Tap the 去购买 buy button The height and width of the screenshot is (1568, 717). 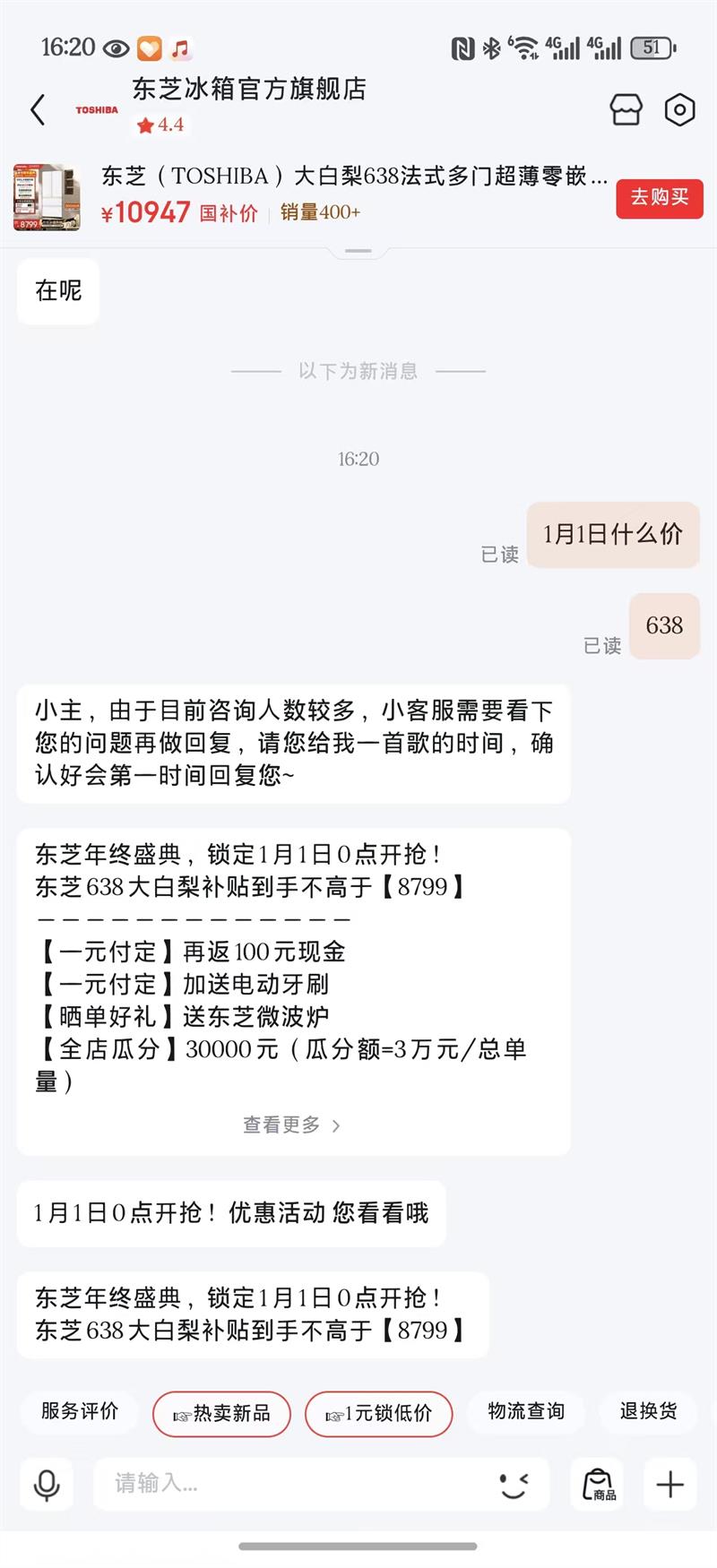(x=659, y=199)
